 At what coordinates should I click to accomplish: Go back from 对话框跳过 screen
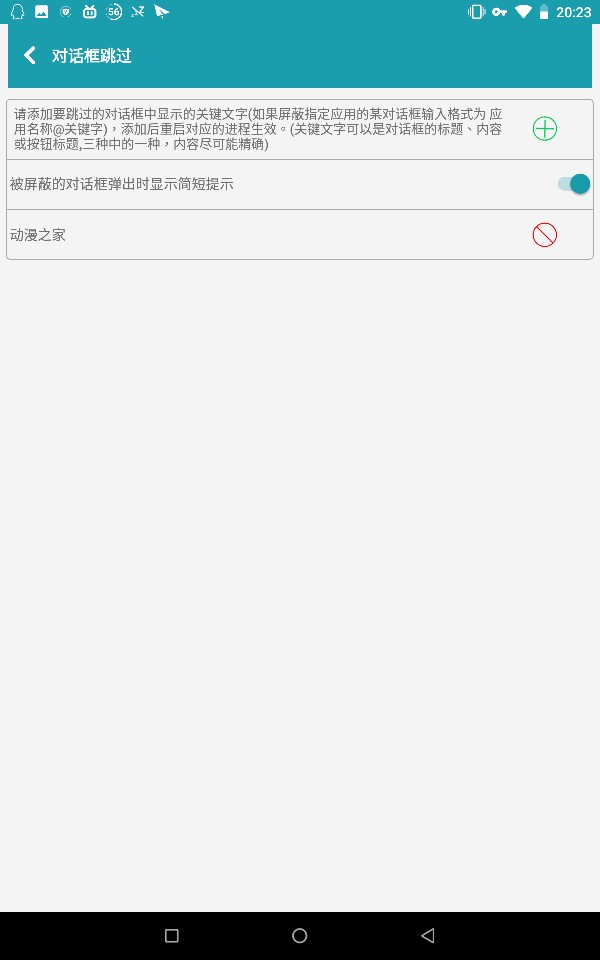[30, 56]
